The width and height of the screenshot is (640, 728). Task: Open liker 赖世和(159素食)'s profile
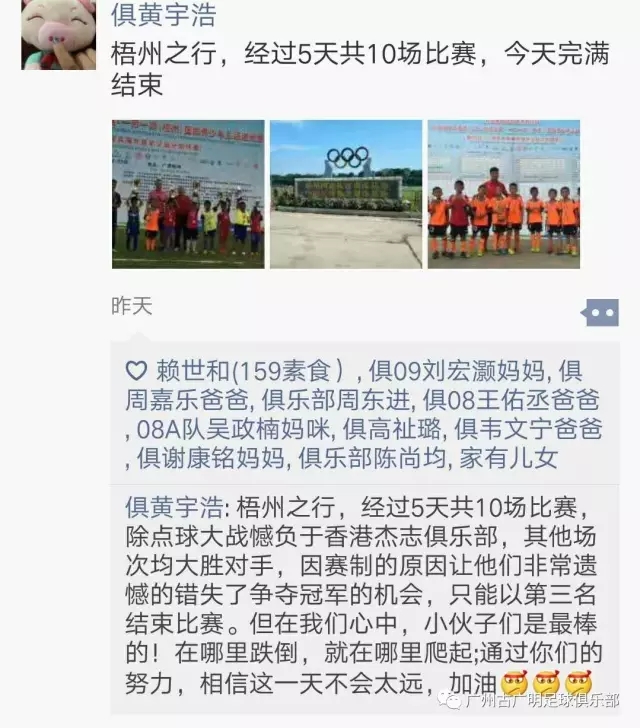(x=250, y=370)
